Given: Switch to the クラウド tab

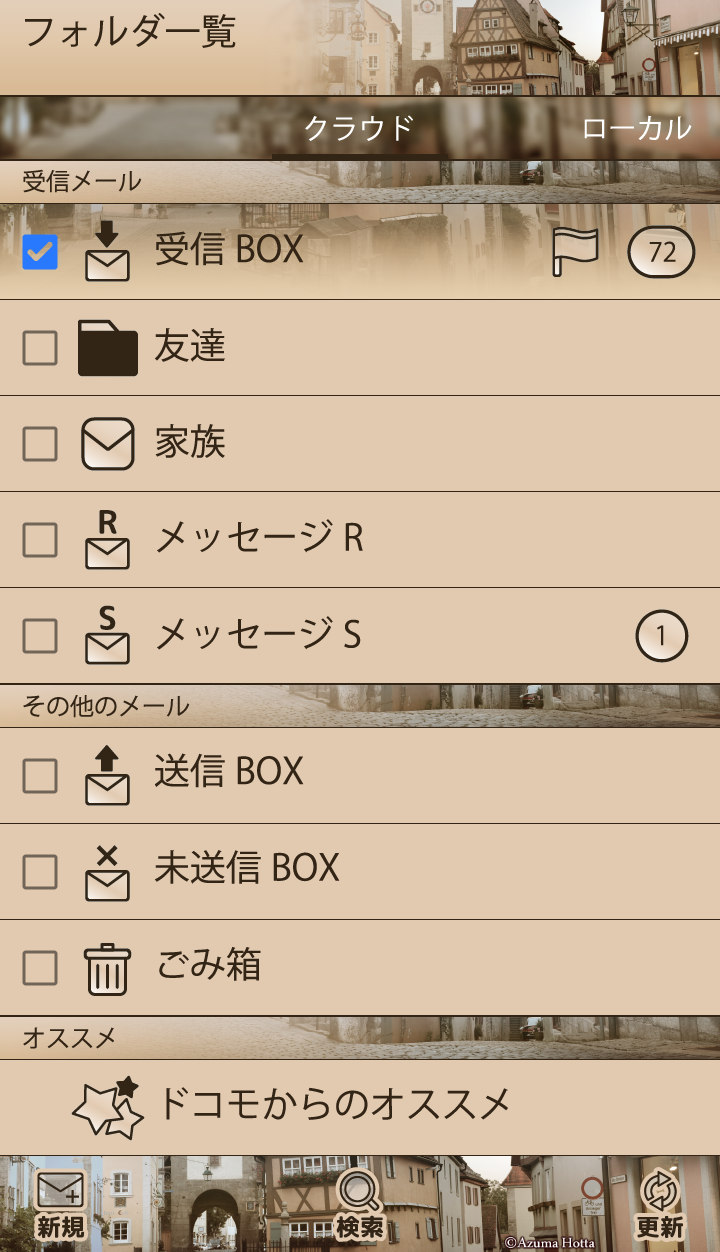Looking at the screenshot, I should click(358, 128).
